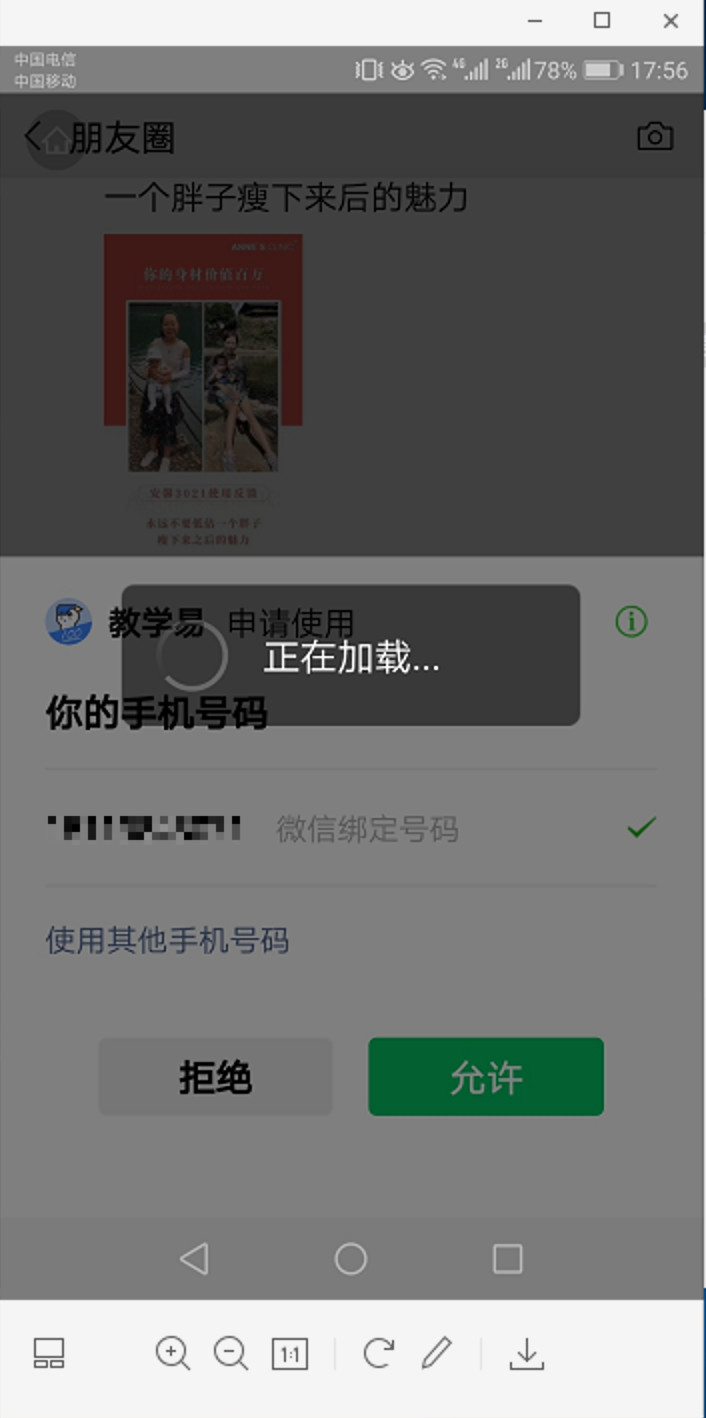This screenshot has width=706, height=1418.
Task: Open the camera icon in 朋友圈 header
Action: click(x=655, y=136)
